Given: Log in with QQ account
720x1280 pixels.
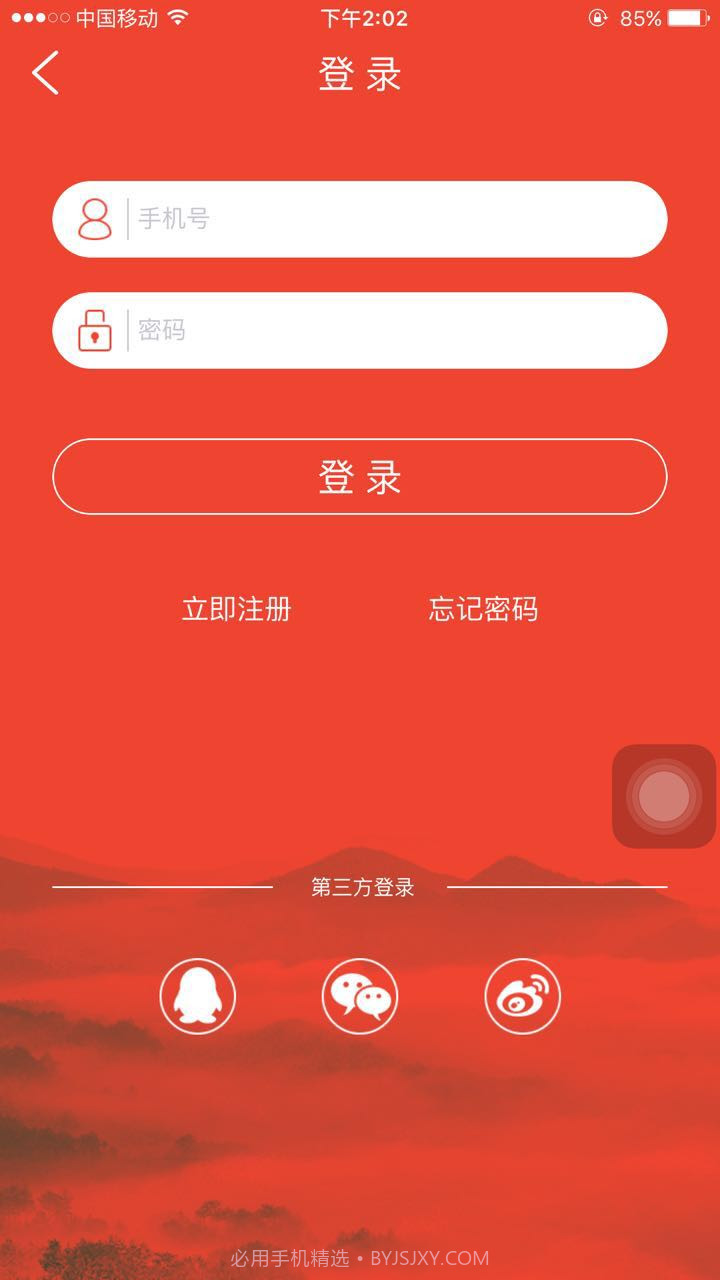Looking at the screenshot, I should click(197, 996).
